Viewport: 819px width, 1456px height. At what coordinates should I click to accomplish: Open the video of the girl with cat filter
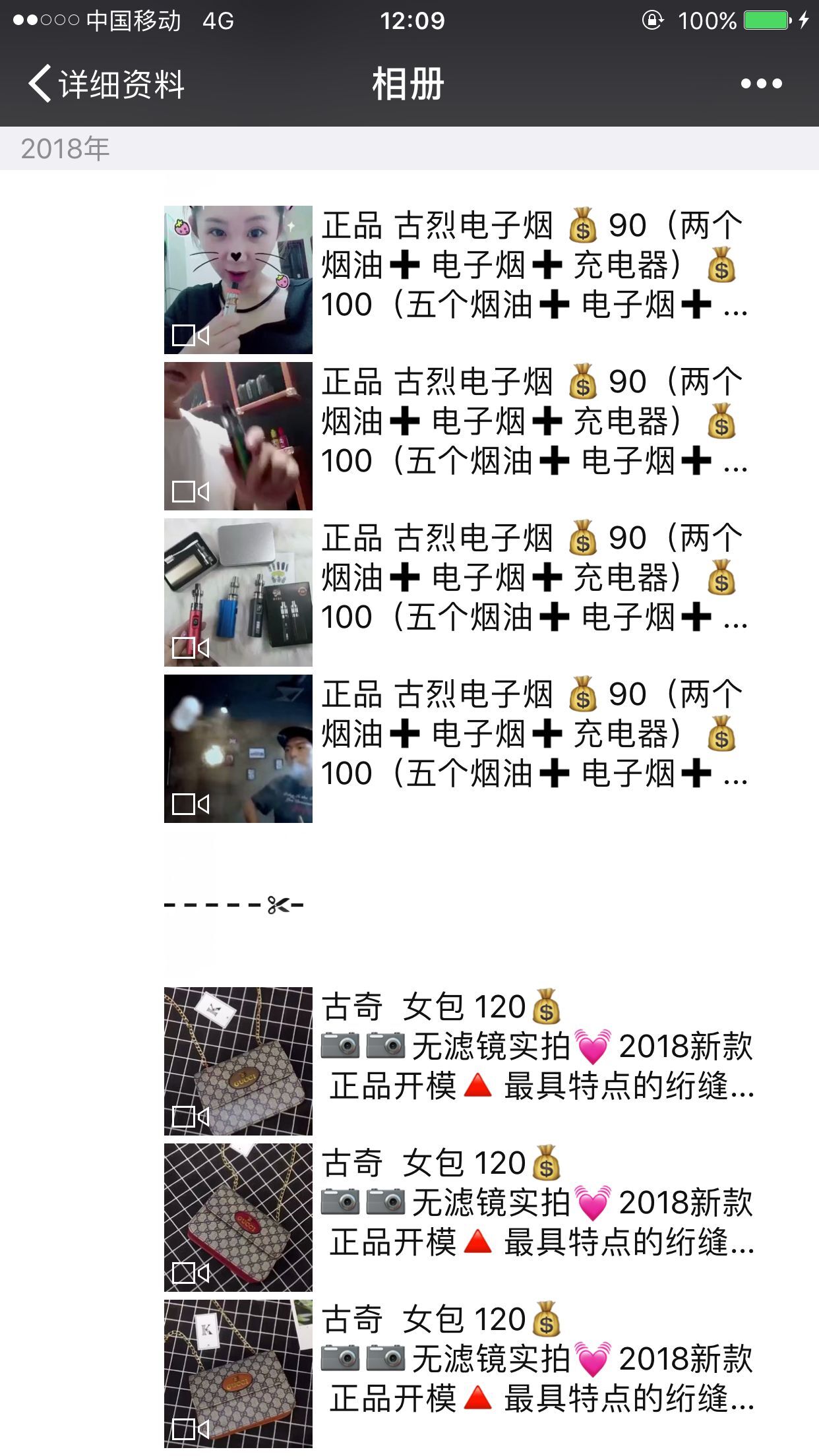[x=238, y=280]
